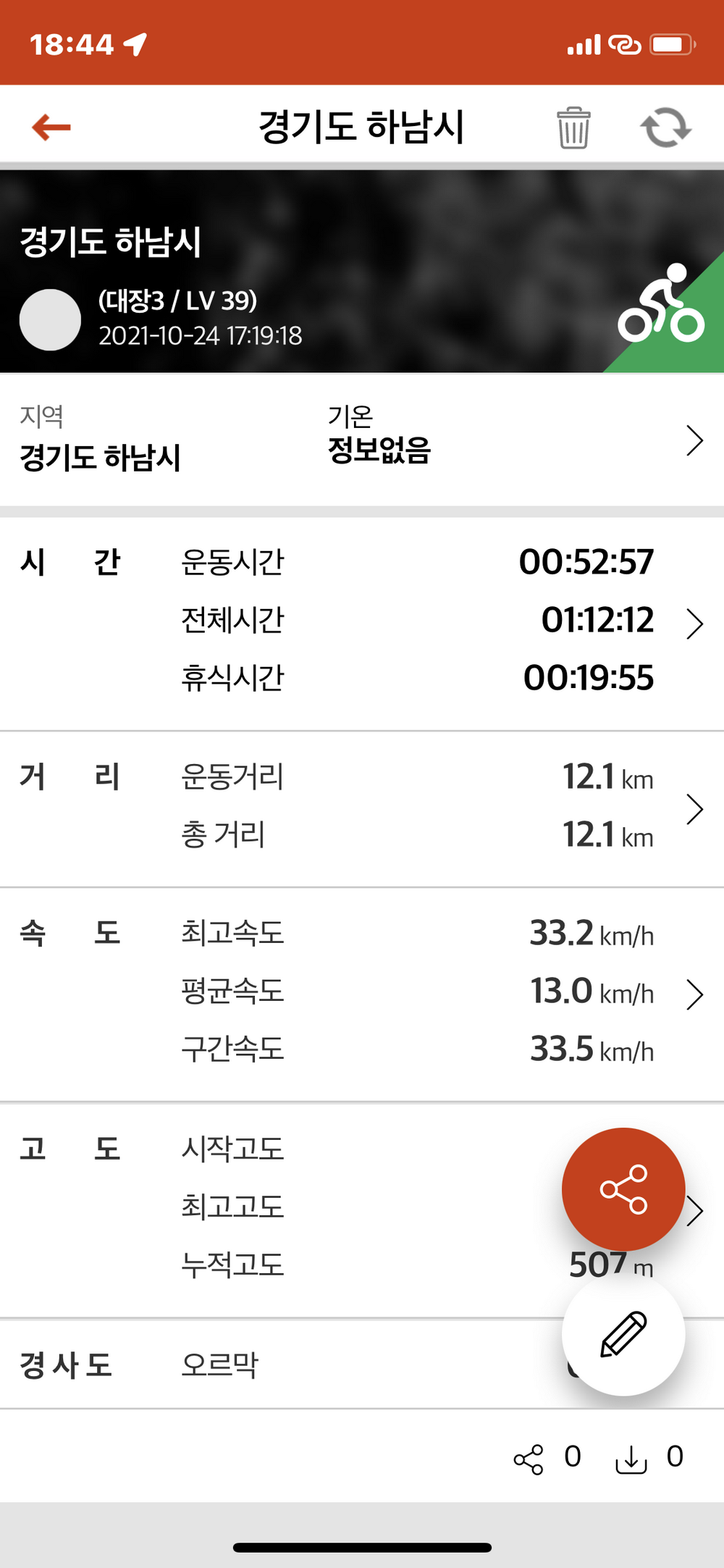
Task: Tap the download count icon at bottom
Action: point(631,1459)
